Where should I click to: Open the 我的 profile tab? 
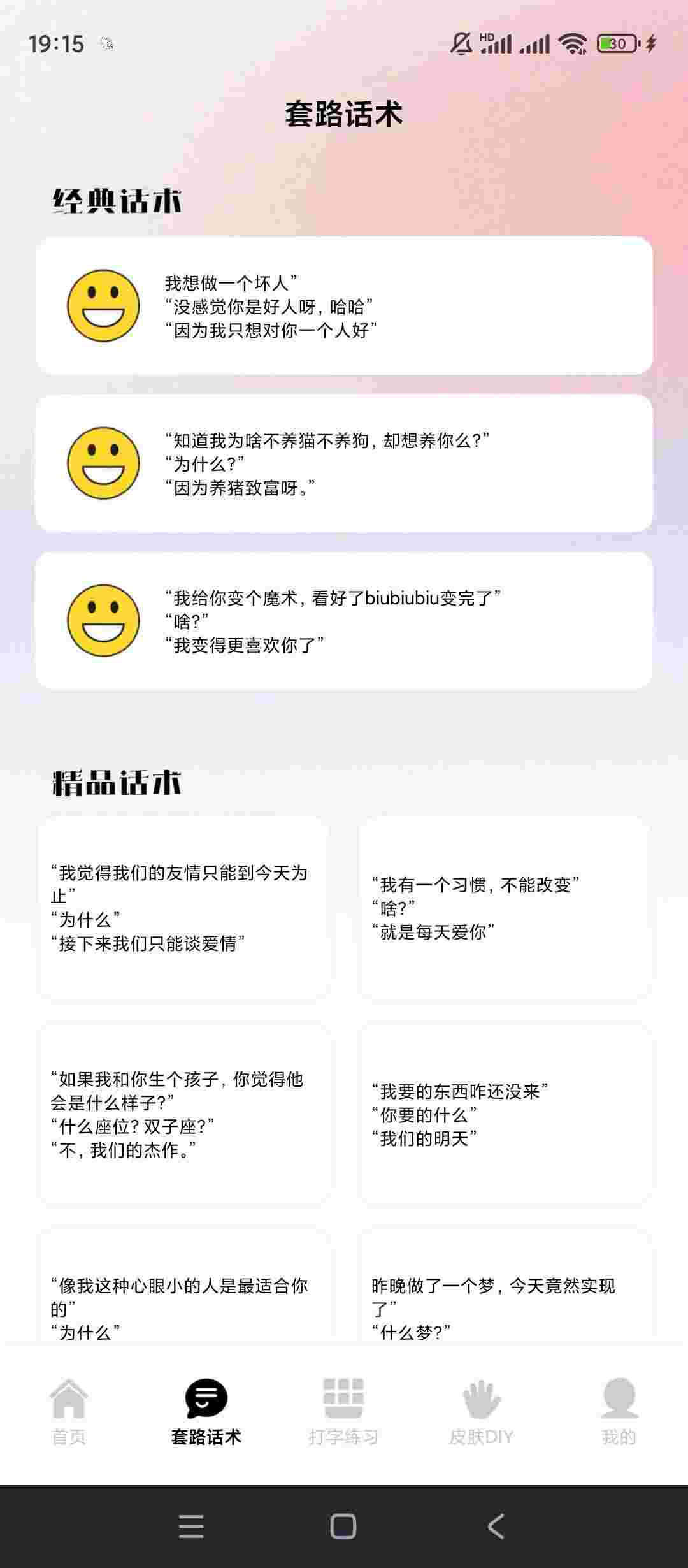[619, 1411]
